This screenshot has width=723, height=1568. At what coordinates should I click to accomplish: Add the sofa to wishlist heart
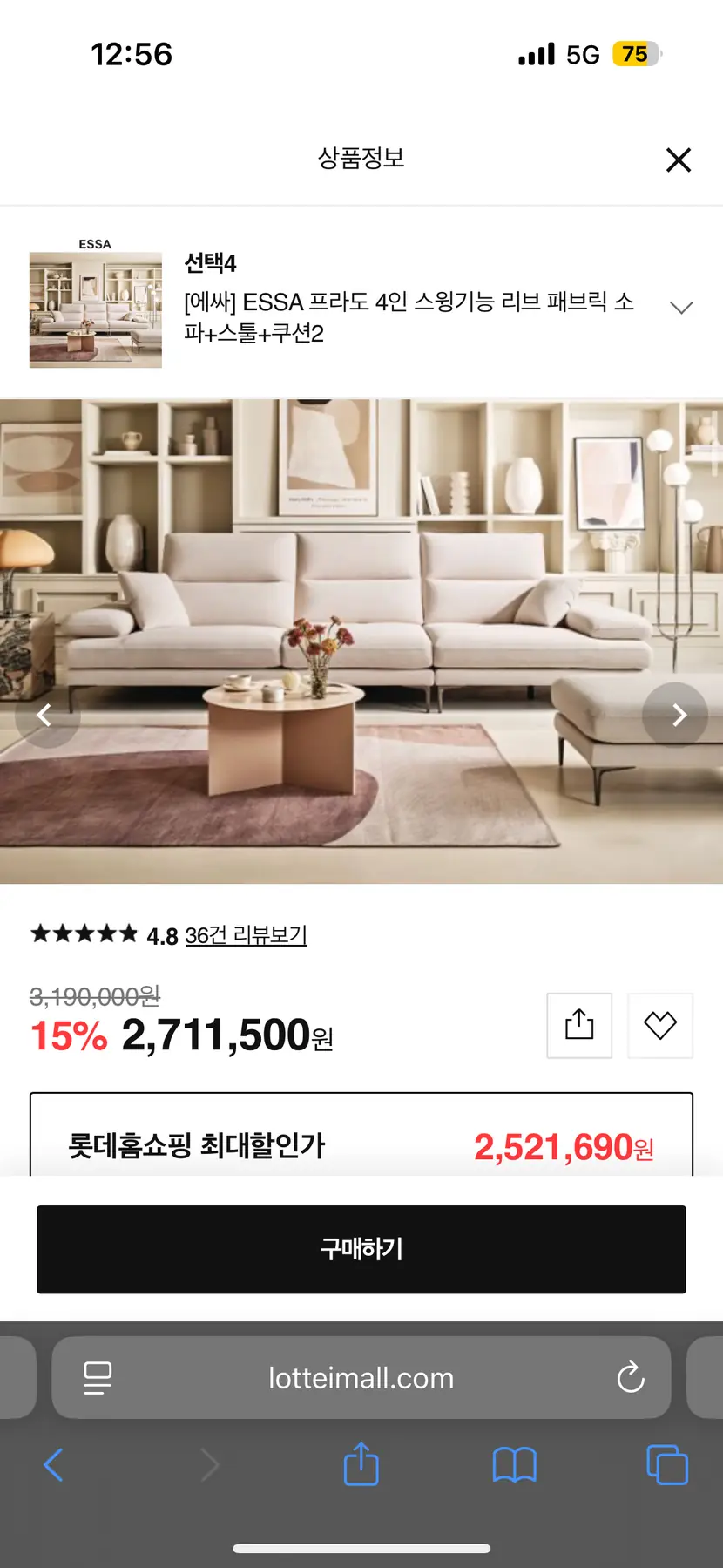pyautogui.click(x=659, y=1025)
